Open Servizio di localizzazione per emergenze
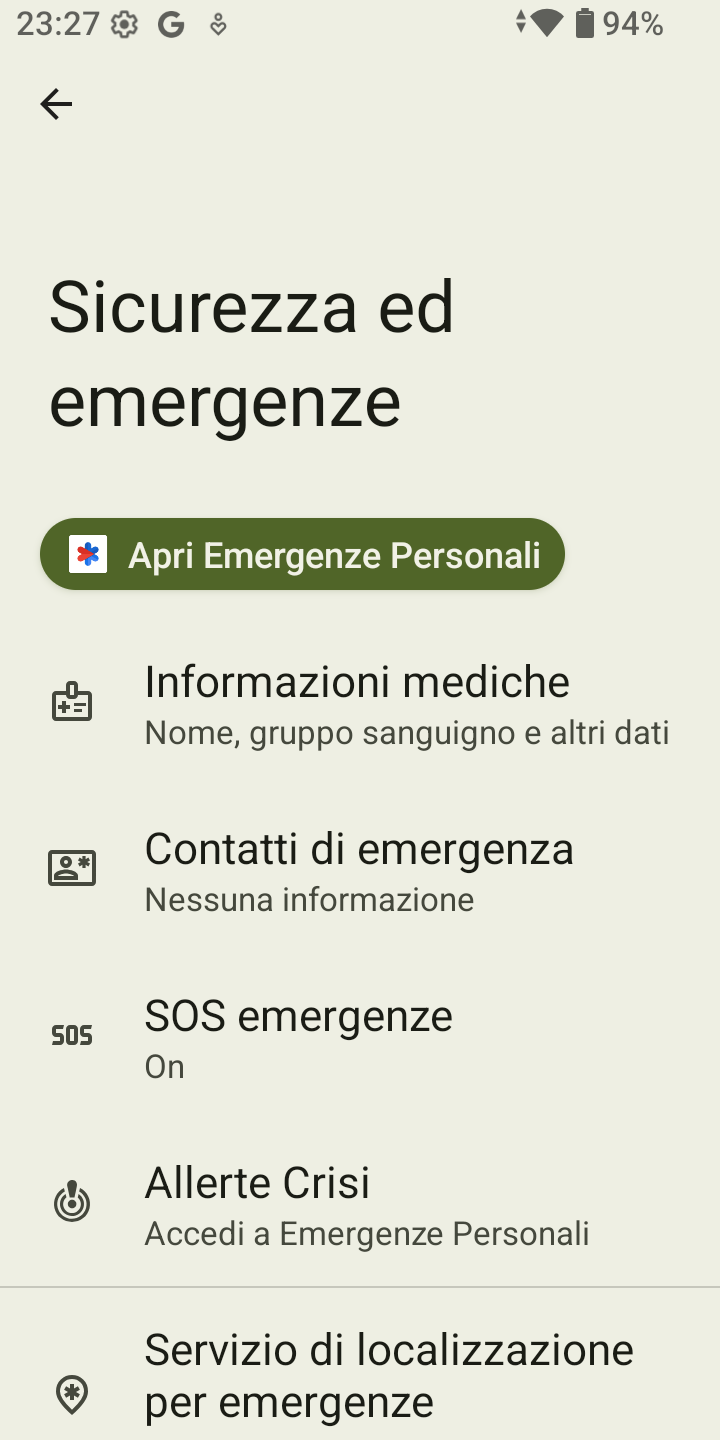720x1440 pixels. 360,1375
